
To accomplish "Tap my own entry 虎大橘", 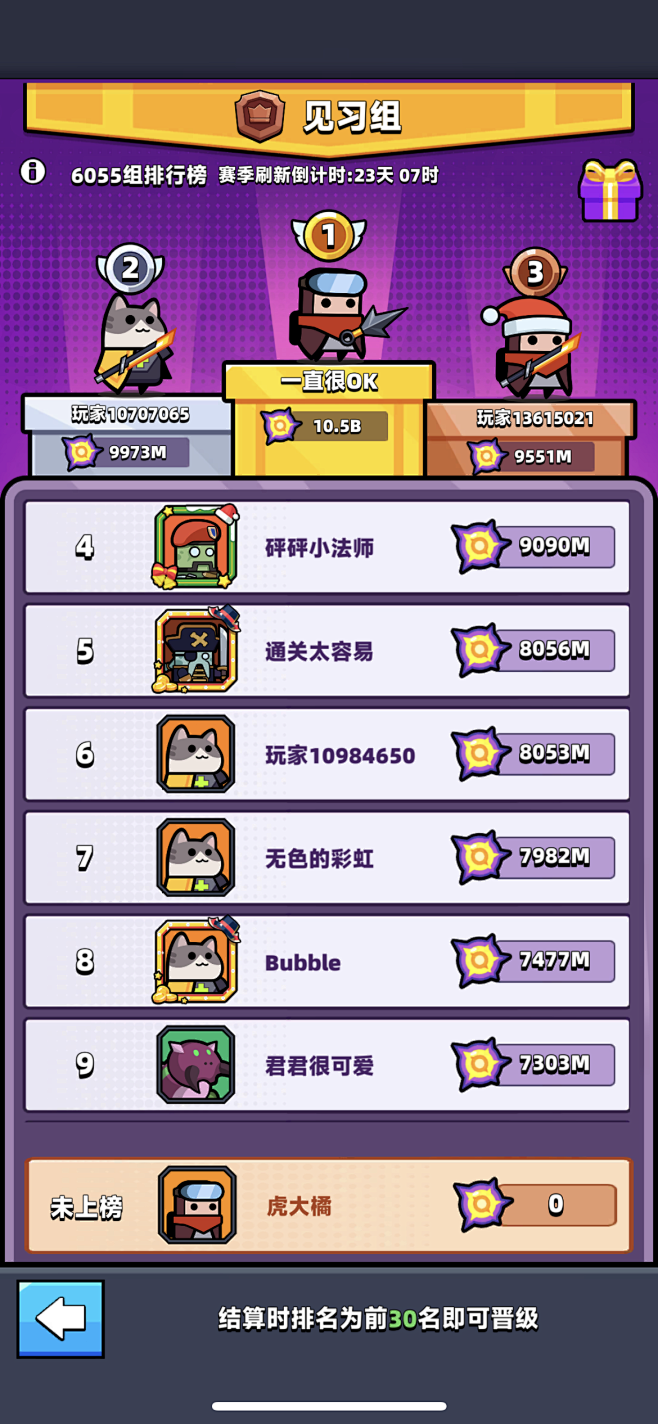I will [x=329, y=1206].
